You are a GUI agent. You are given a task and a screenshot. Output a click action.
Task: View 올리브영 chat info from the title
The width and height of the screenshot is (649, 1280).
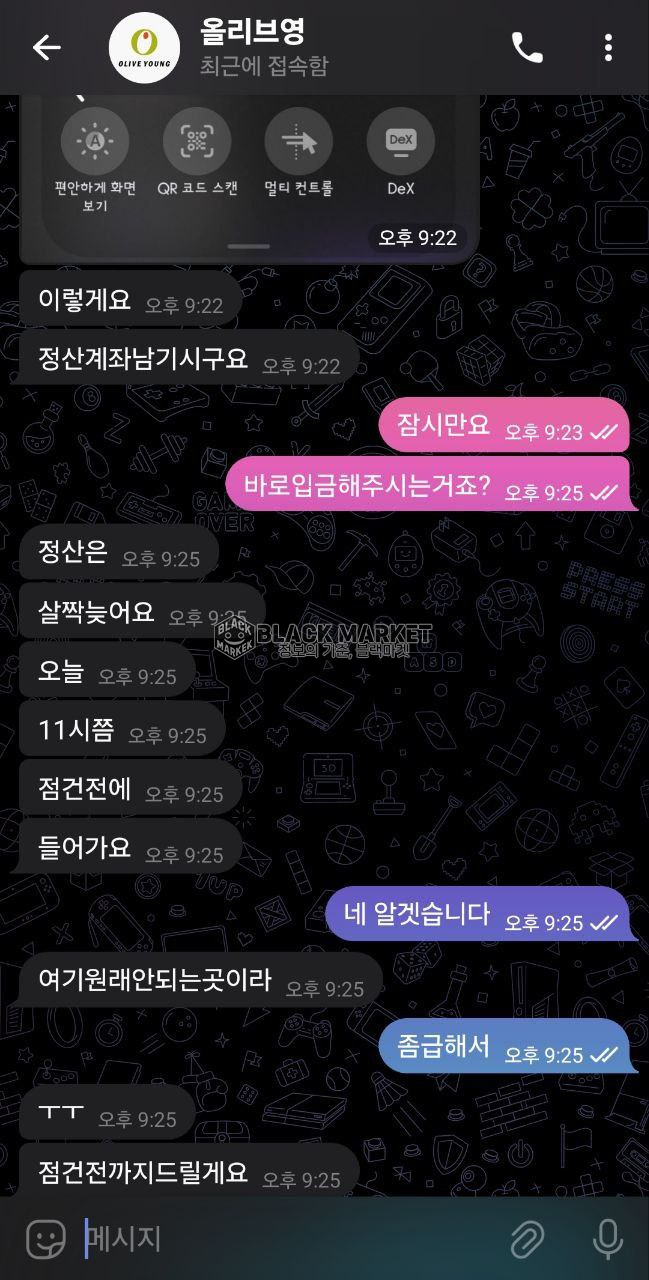pyautogui.click(x=265, y=47)
